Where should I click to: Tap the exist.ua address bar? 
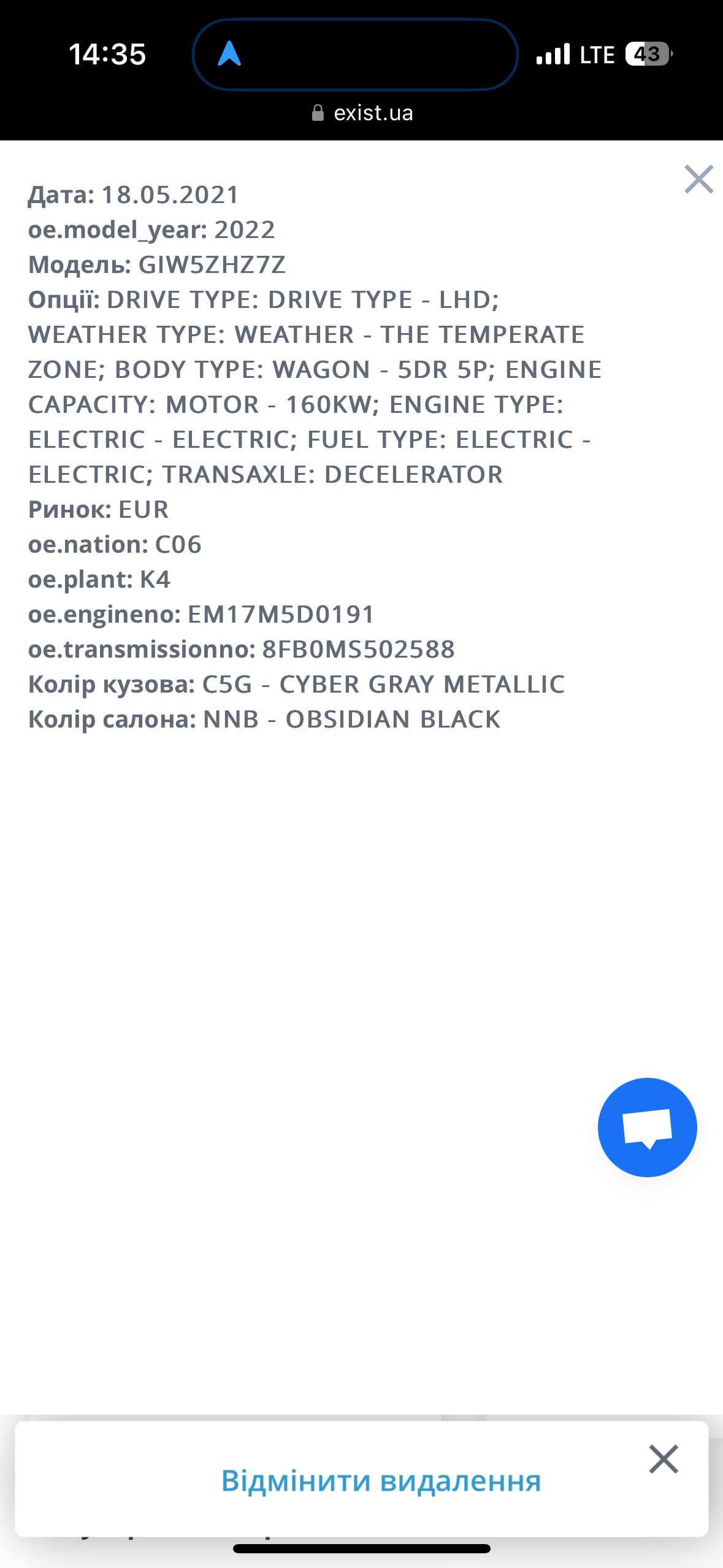click(362, 113)
